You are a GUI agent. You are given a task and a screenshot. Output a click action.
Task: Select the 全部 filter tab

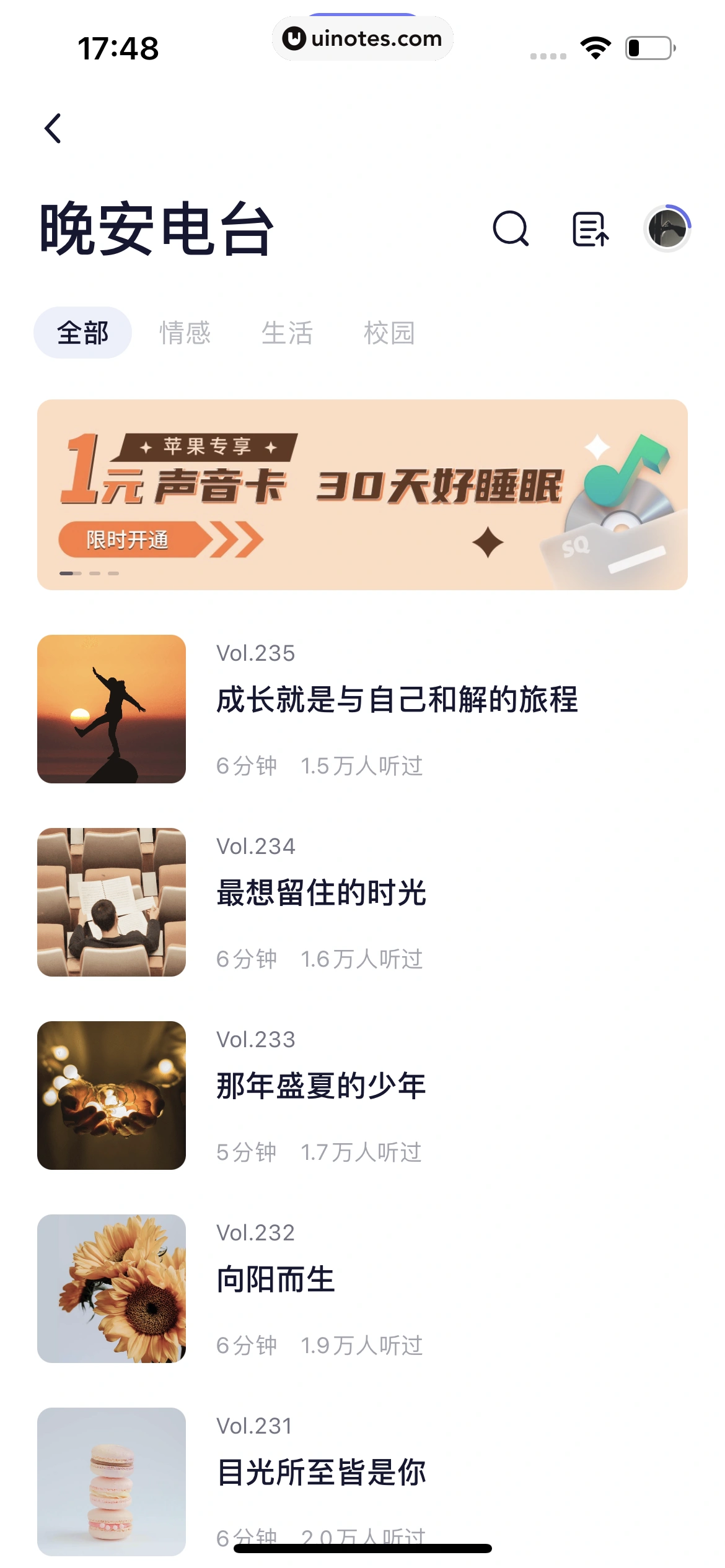click(82, 333)
